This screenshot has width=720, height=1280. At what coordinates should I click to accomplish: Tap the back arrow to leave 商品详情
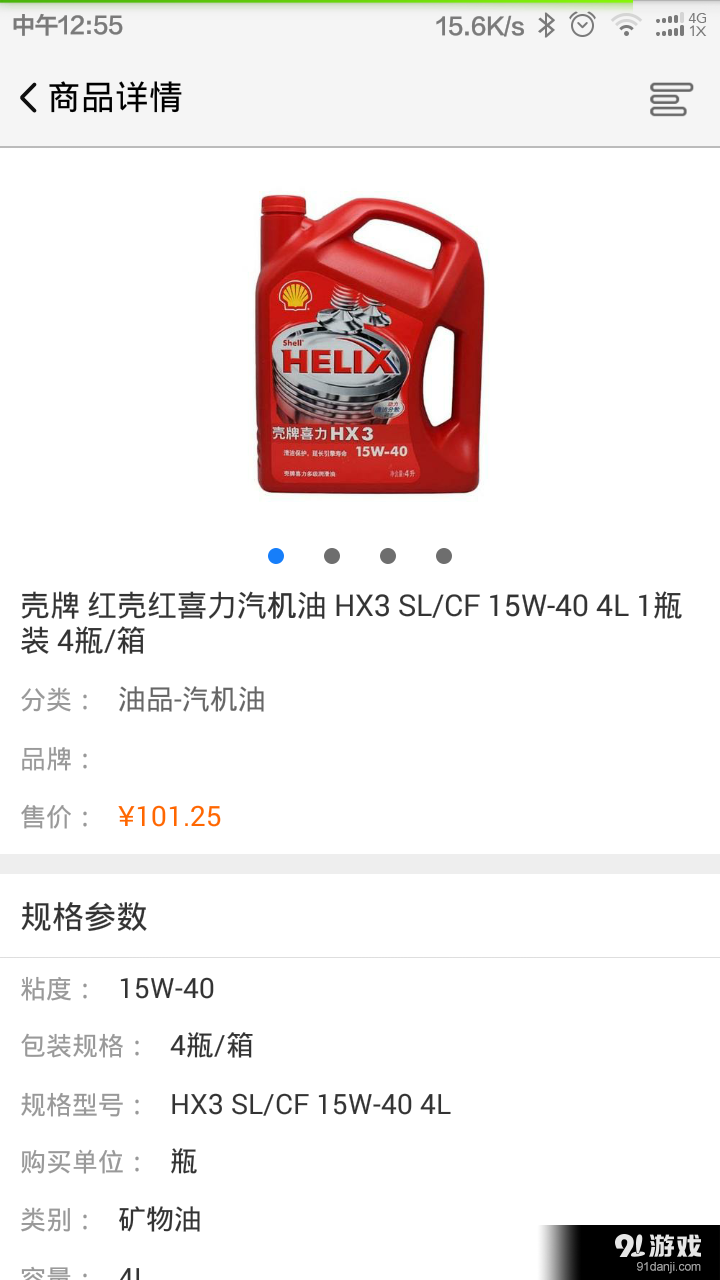27,98
